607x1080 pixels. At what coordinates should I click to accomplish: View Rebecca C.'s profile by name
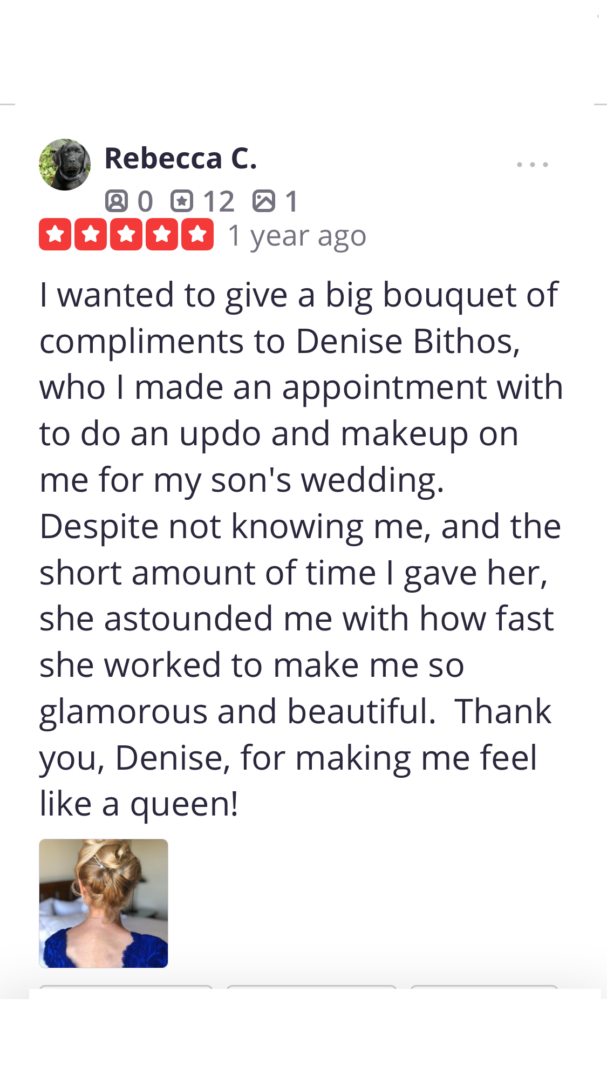pyautogui.click(x=181, y=158)
